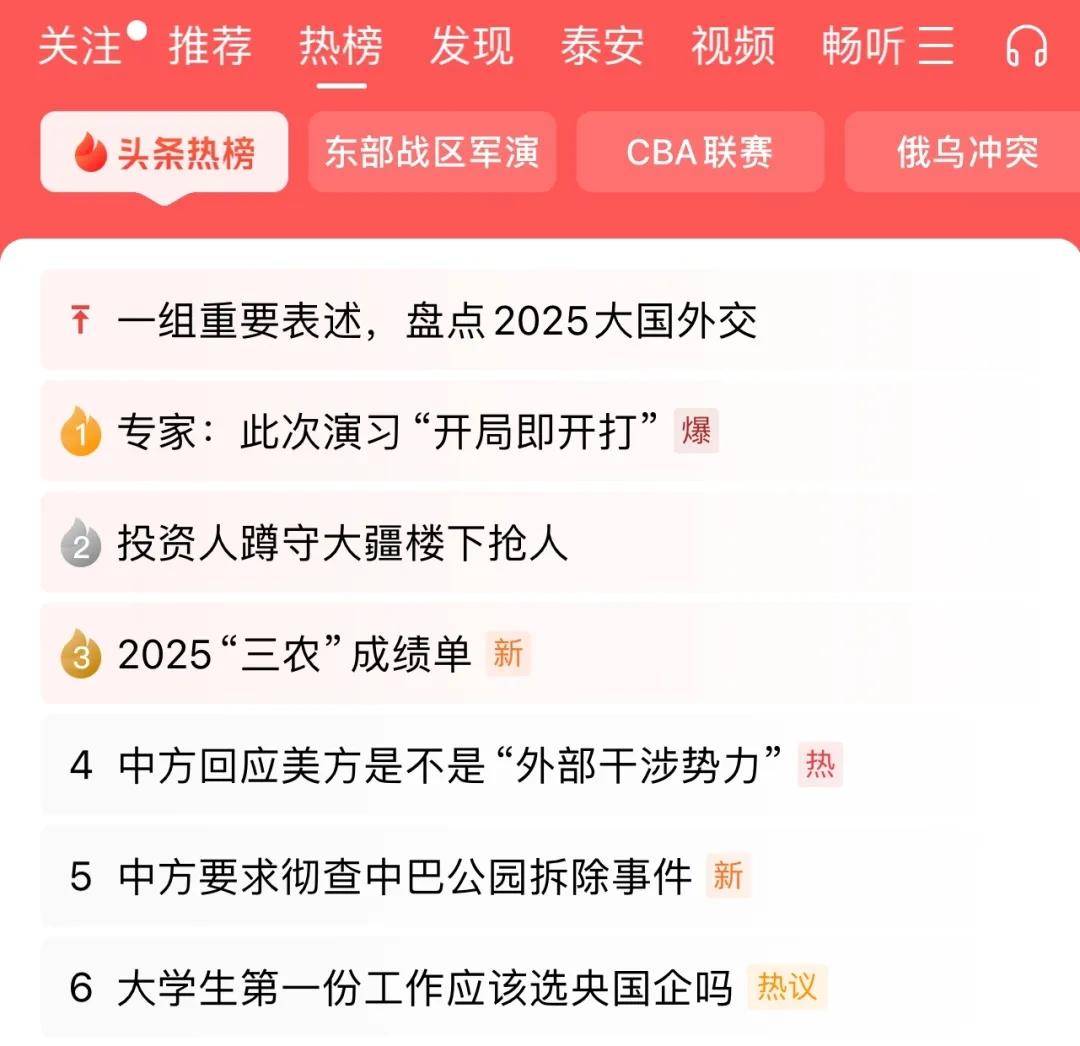Open 中方回应美方是不是"外部干涉势力"
Viewport: 1080px width, 1046px height.
[450, 767]
